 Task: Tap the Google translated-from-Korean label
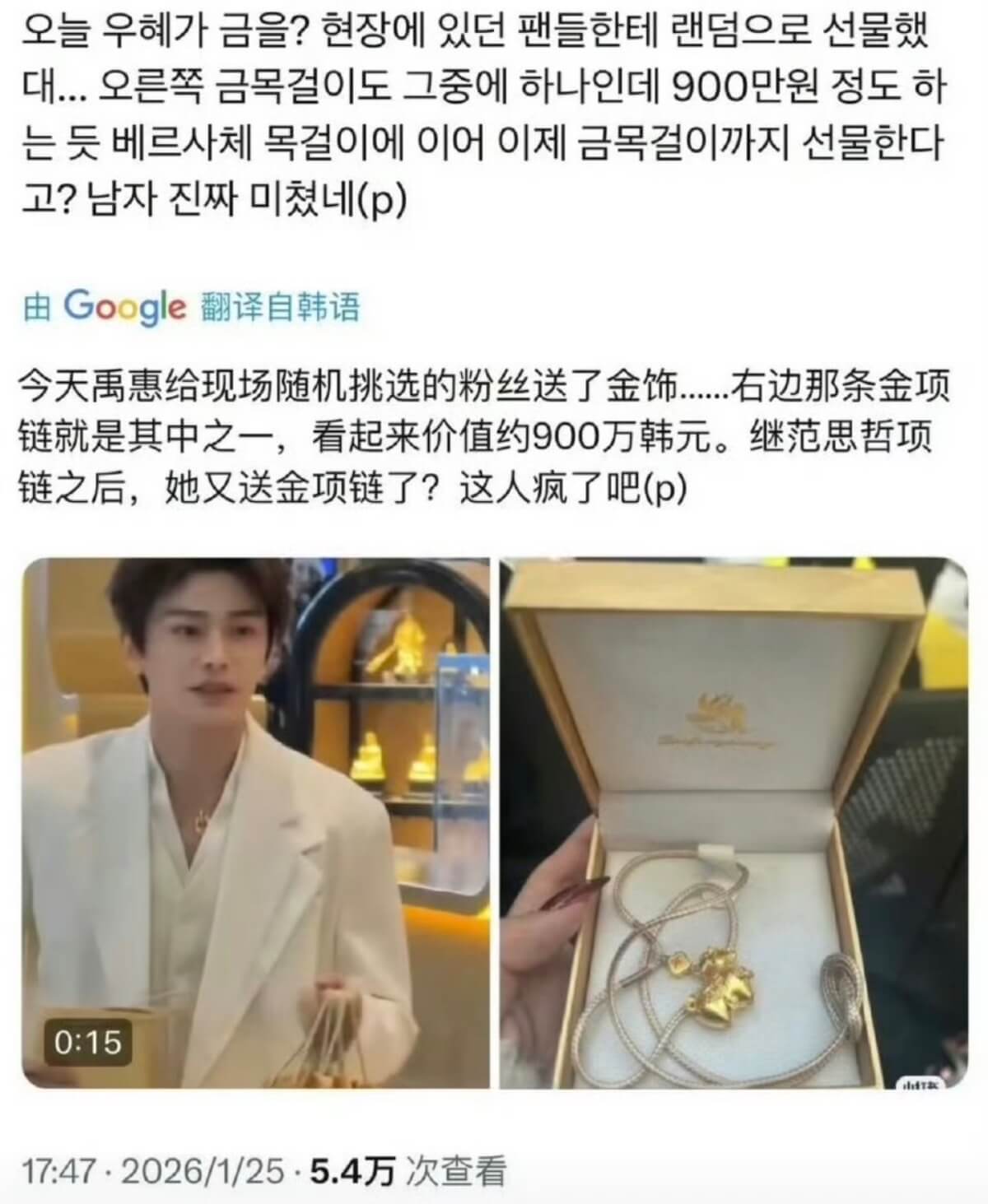(x=192, y=308)
